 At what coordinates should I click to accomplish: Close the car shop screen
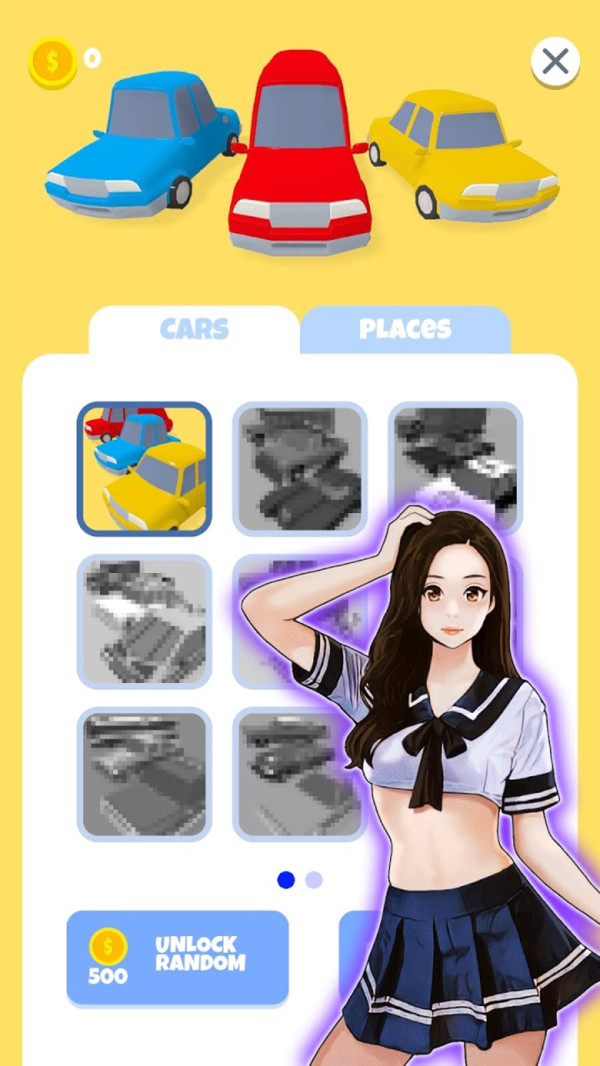[x=555, y=62]
